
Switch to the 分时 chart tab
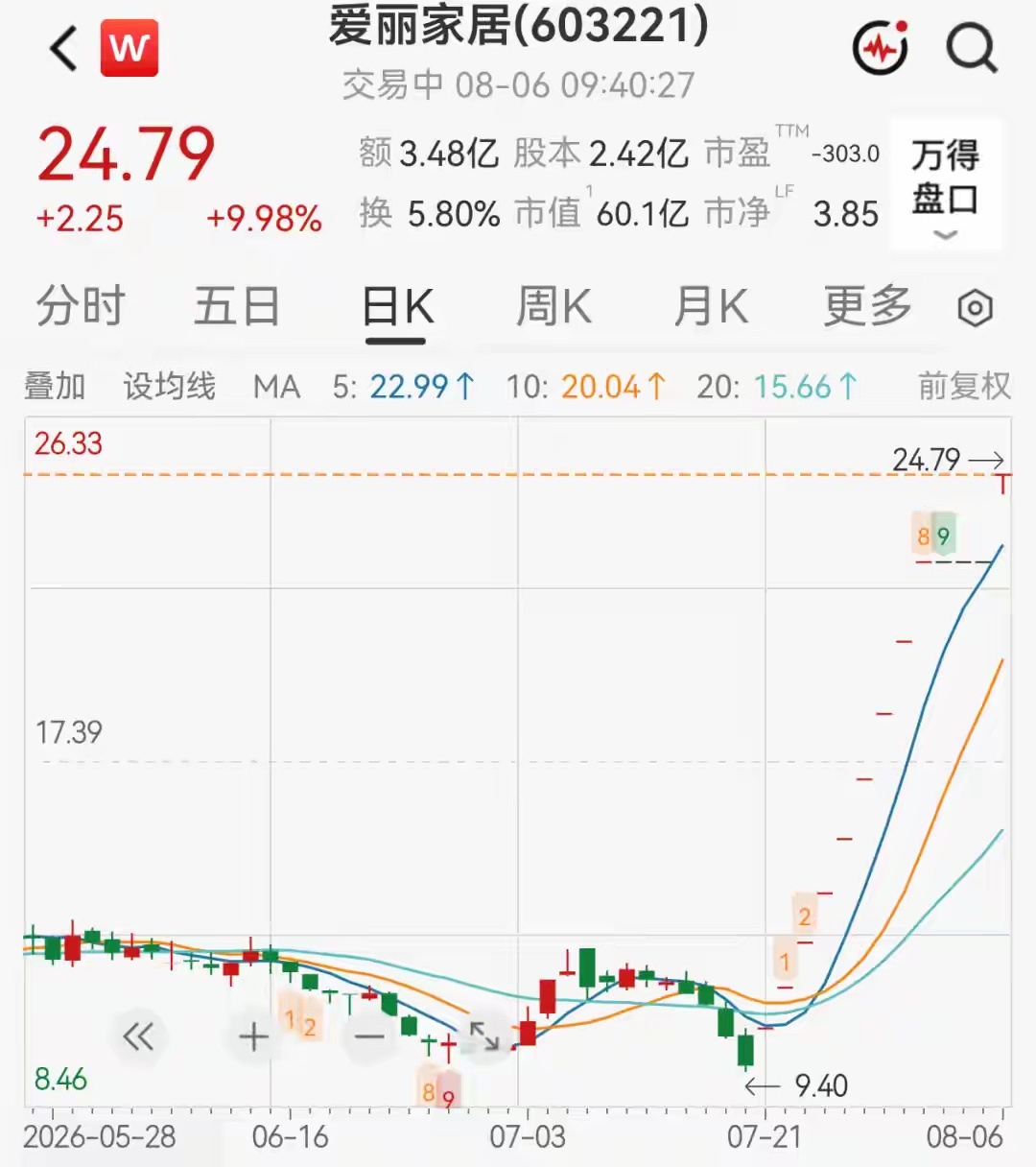point(81,307)
